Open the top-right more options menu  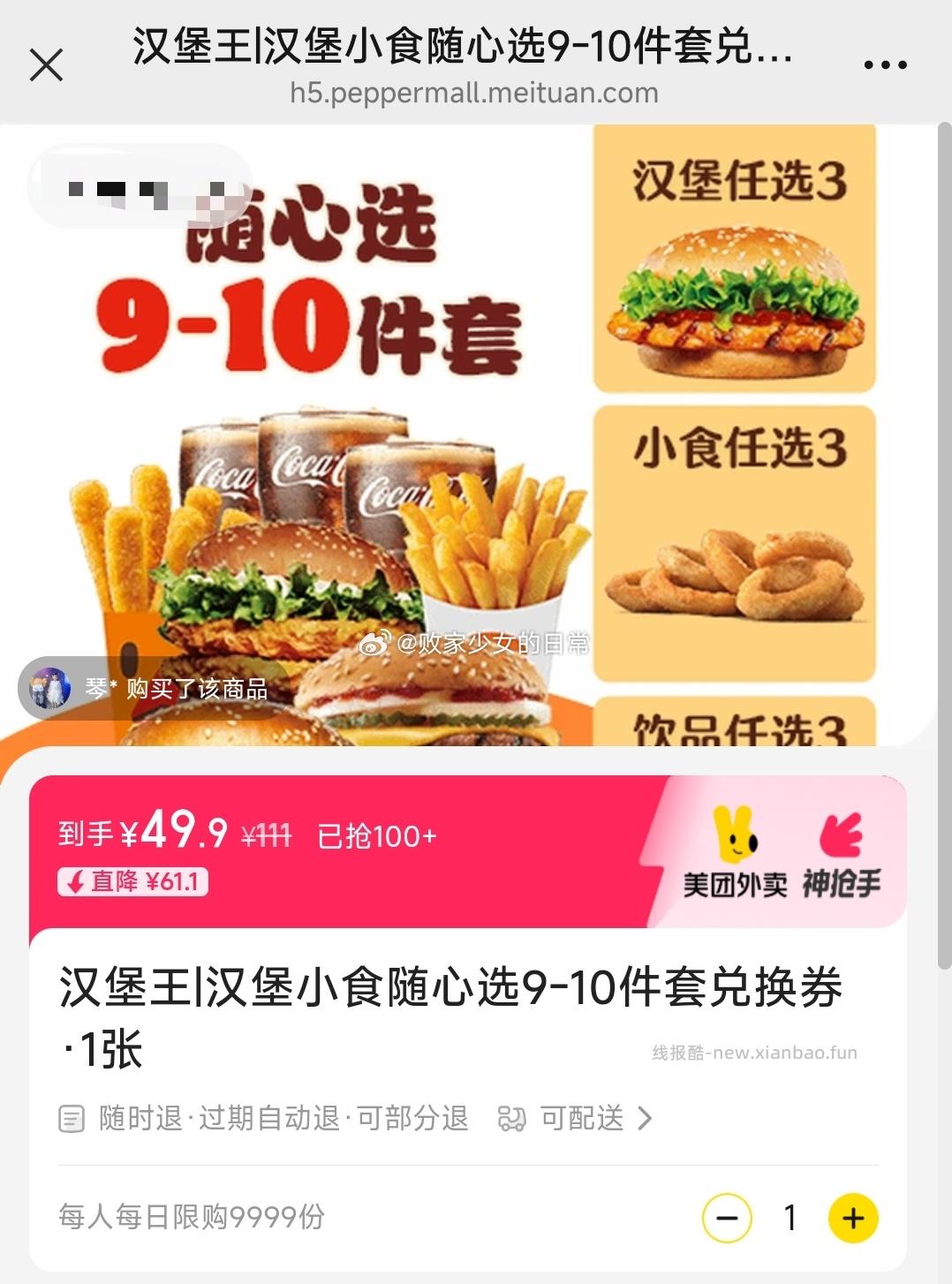887,62
